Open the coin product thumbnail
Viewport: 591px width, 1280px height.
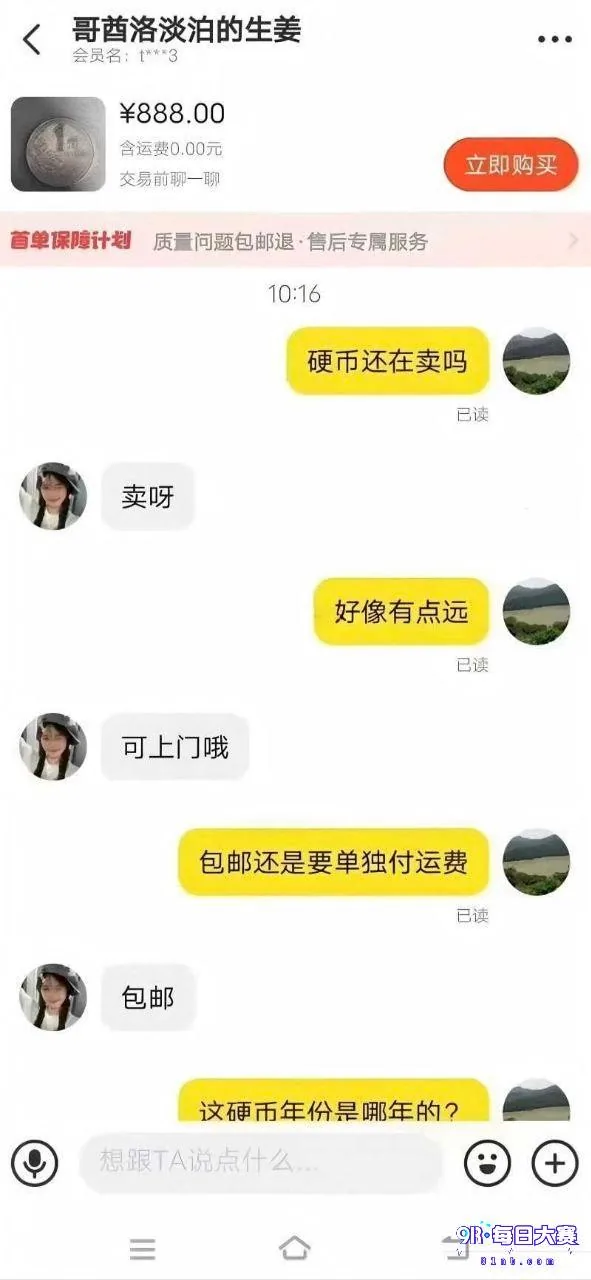58,144
